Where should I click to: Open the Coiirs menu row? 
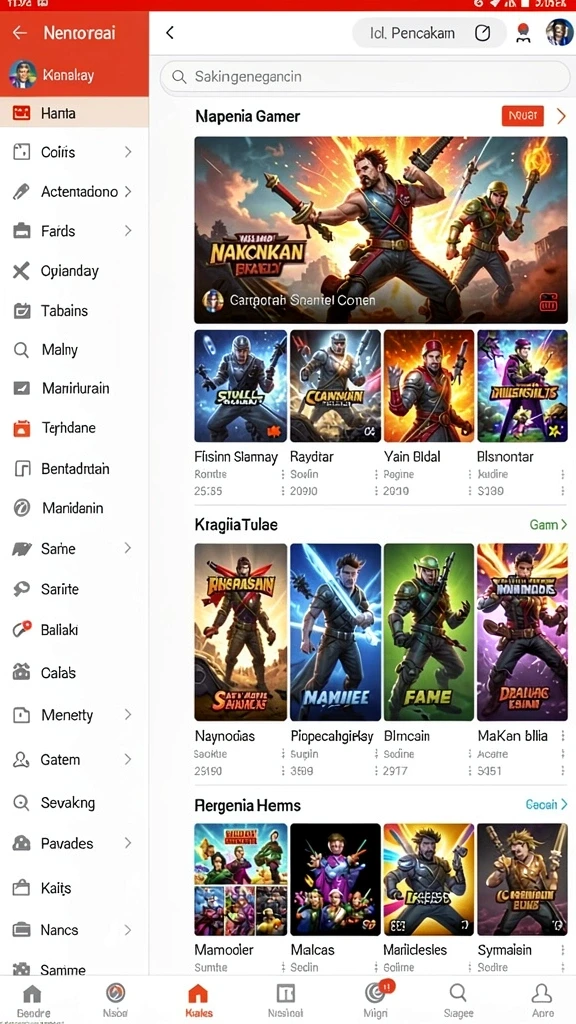74,152
